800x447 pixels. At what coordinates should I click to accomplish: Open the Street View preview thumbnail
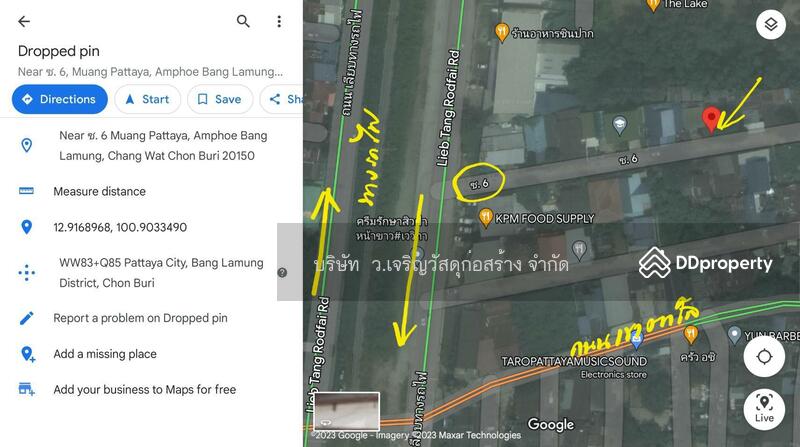pos(346,411)
